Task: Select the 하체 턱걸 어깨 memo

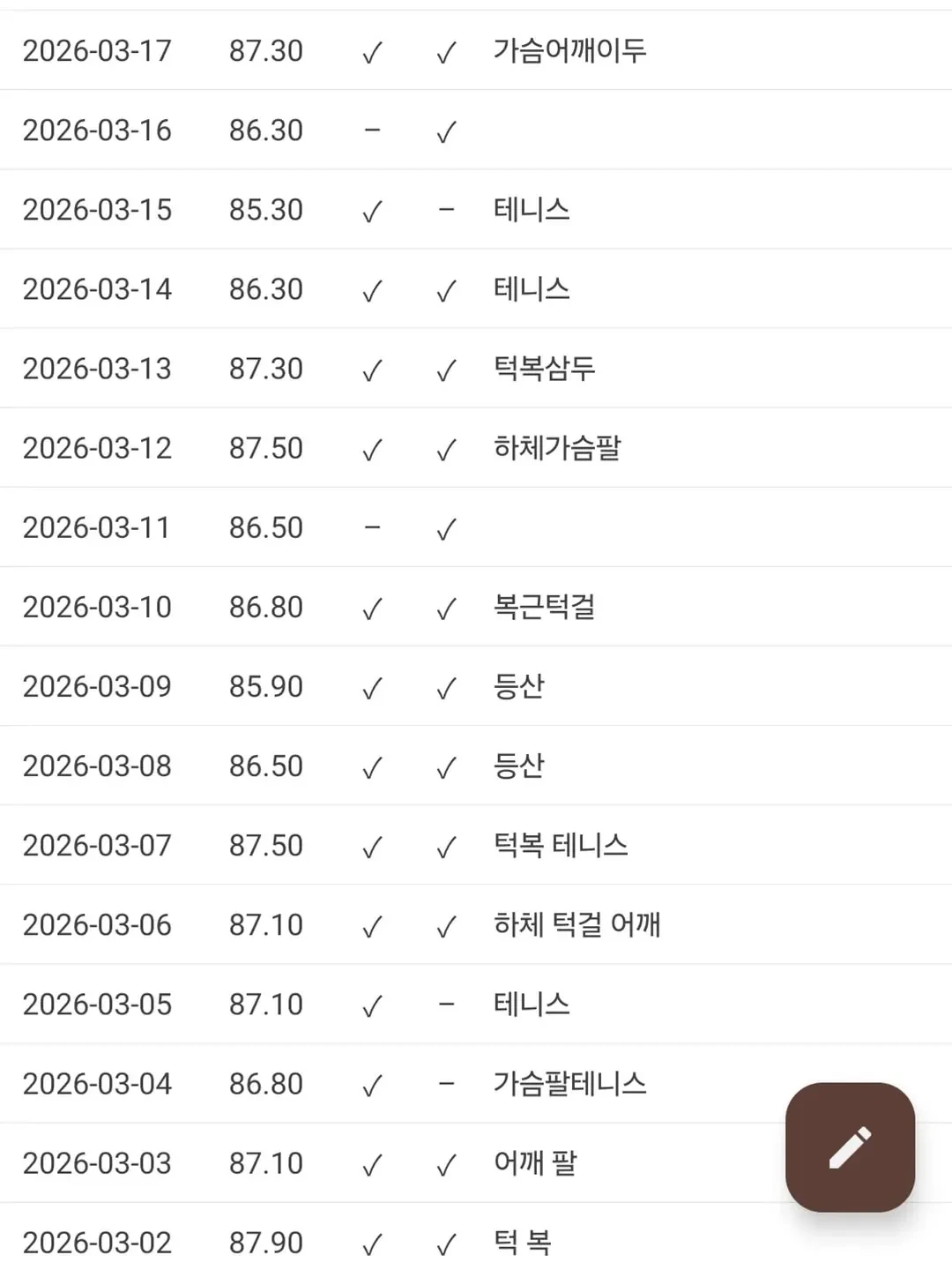Action: point(579,924)
